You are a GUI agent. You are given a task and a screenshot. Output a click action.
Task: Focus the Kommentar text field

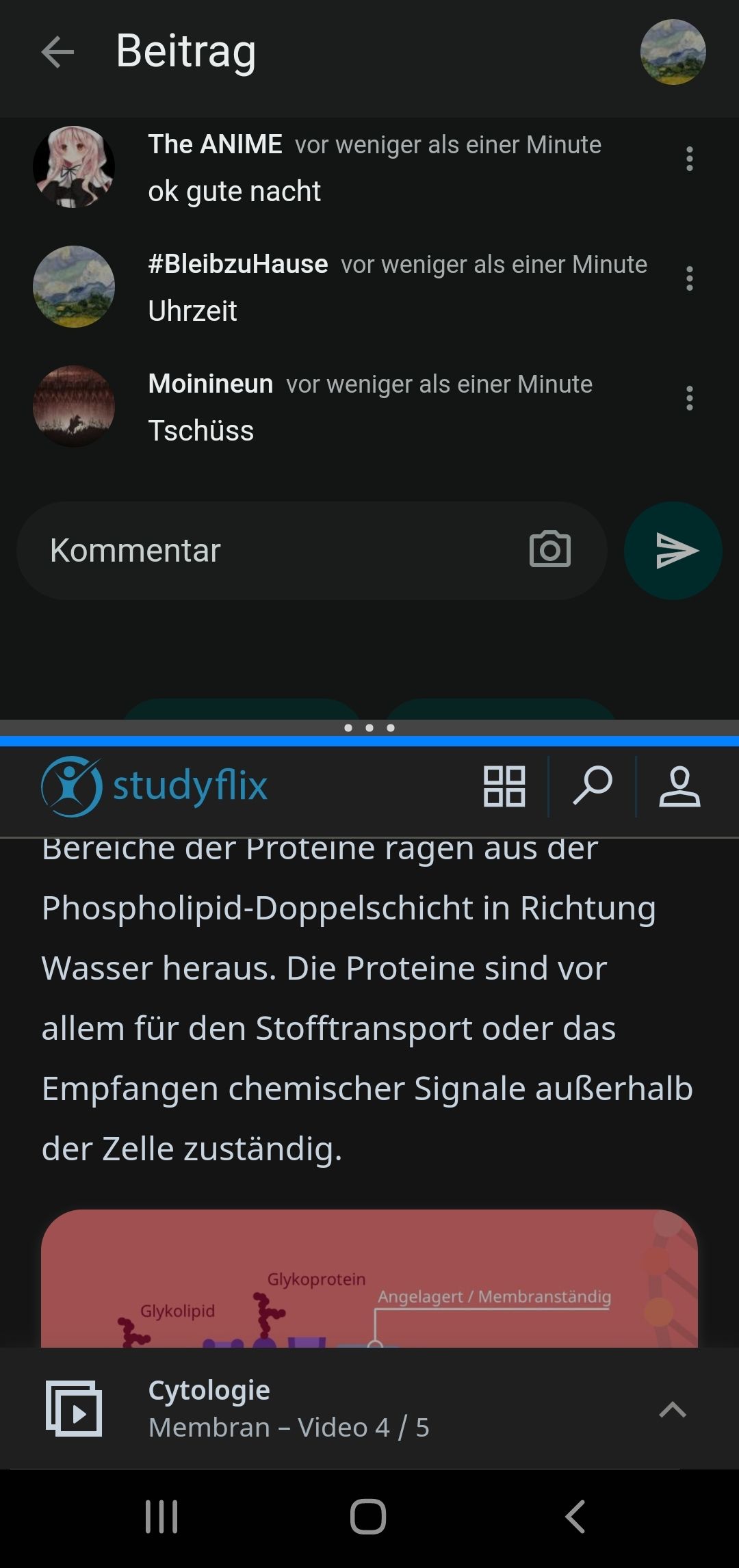(x=274, y=551)
